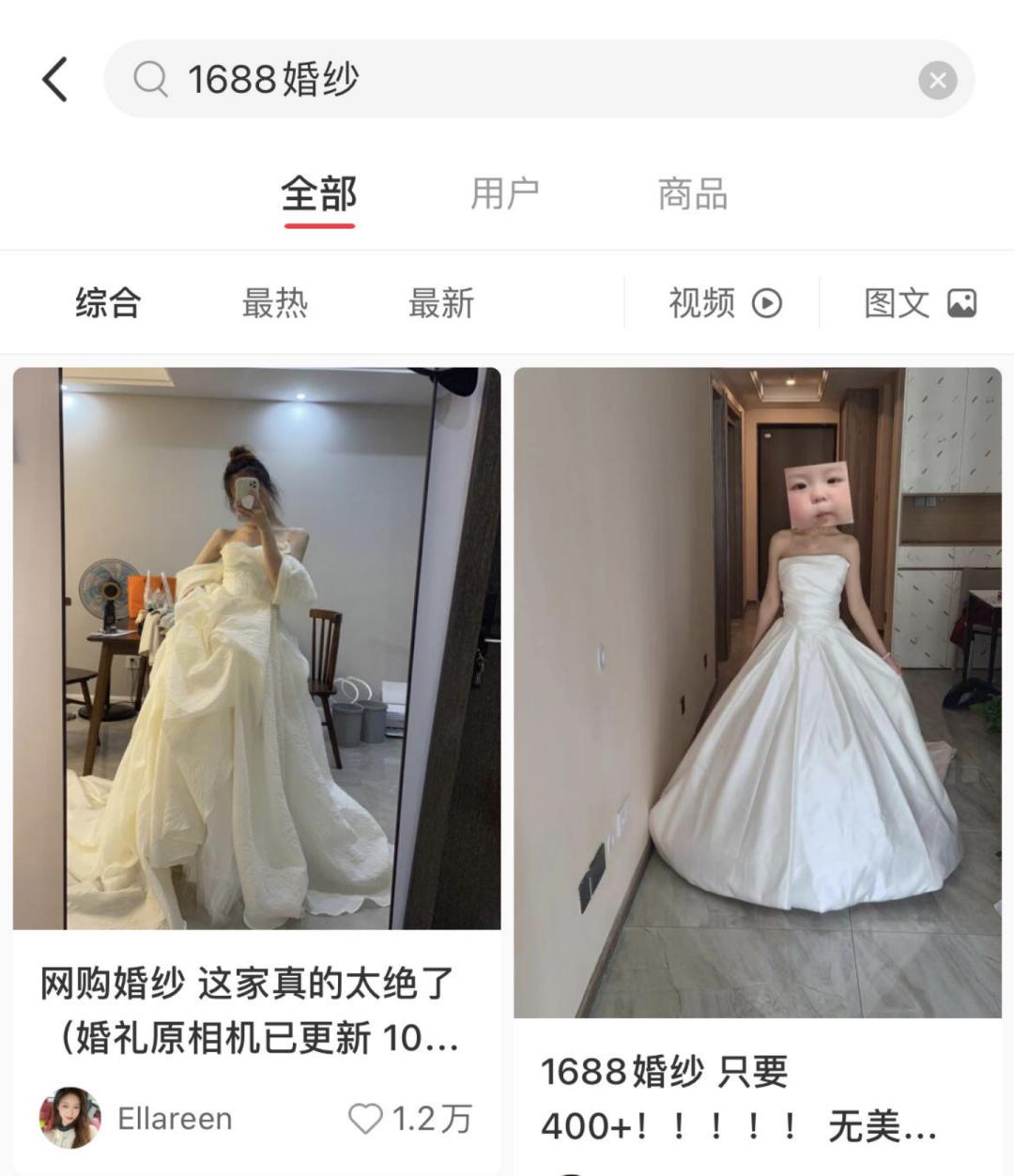Open the post titled 网购婚纱 这家真的太绝了

(249, 1004)
